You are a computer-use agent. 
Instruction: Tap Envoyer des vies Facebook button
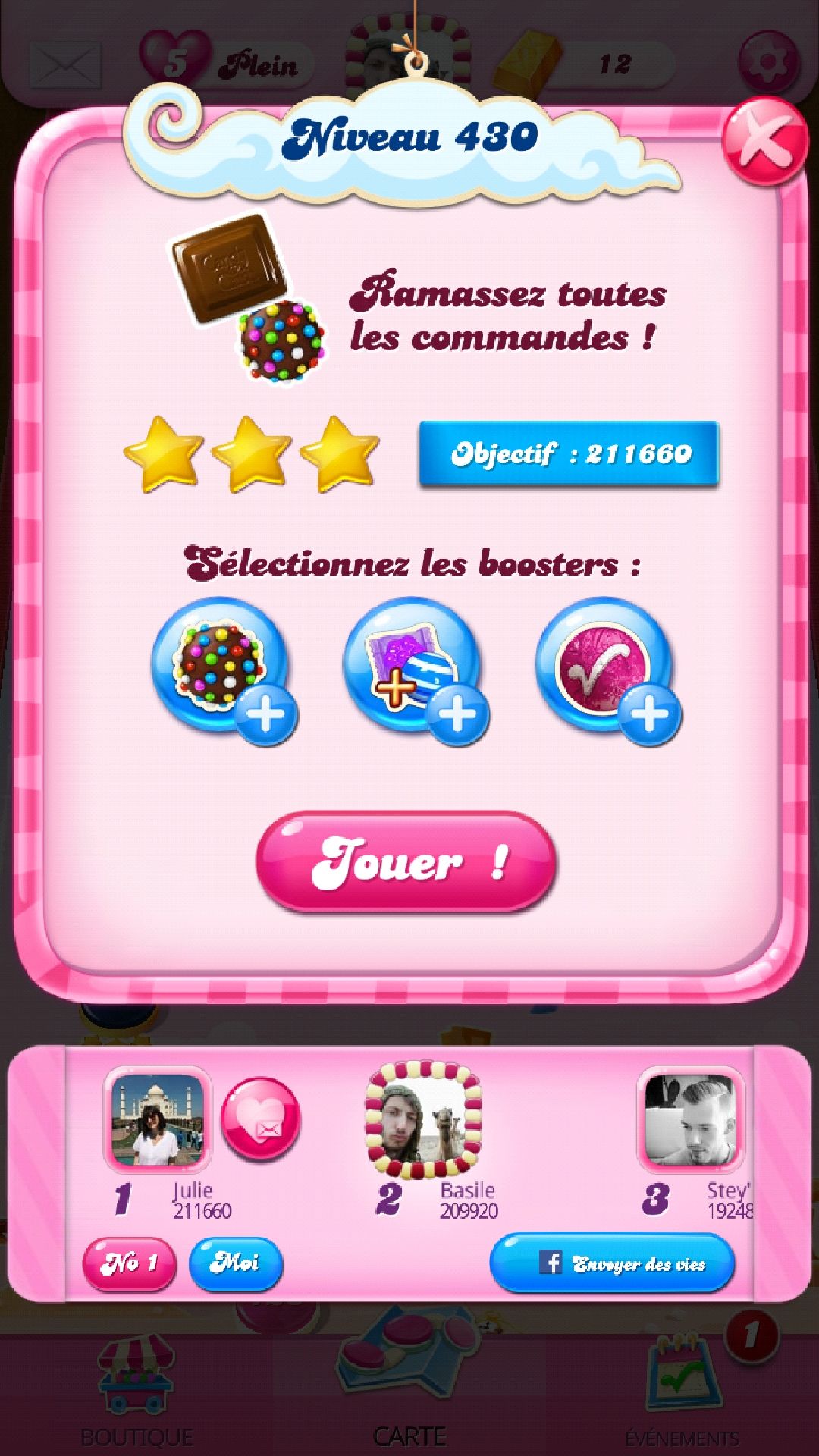coord(612,1263)
